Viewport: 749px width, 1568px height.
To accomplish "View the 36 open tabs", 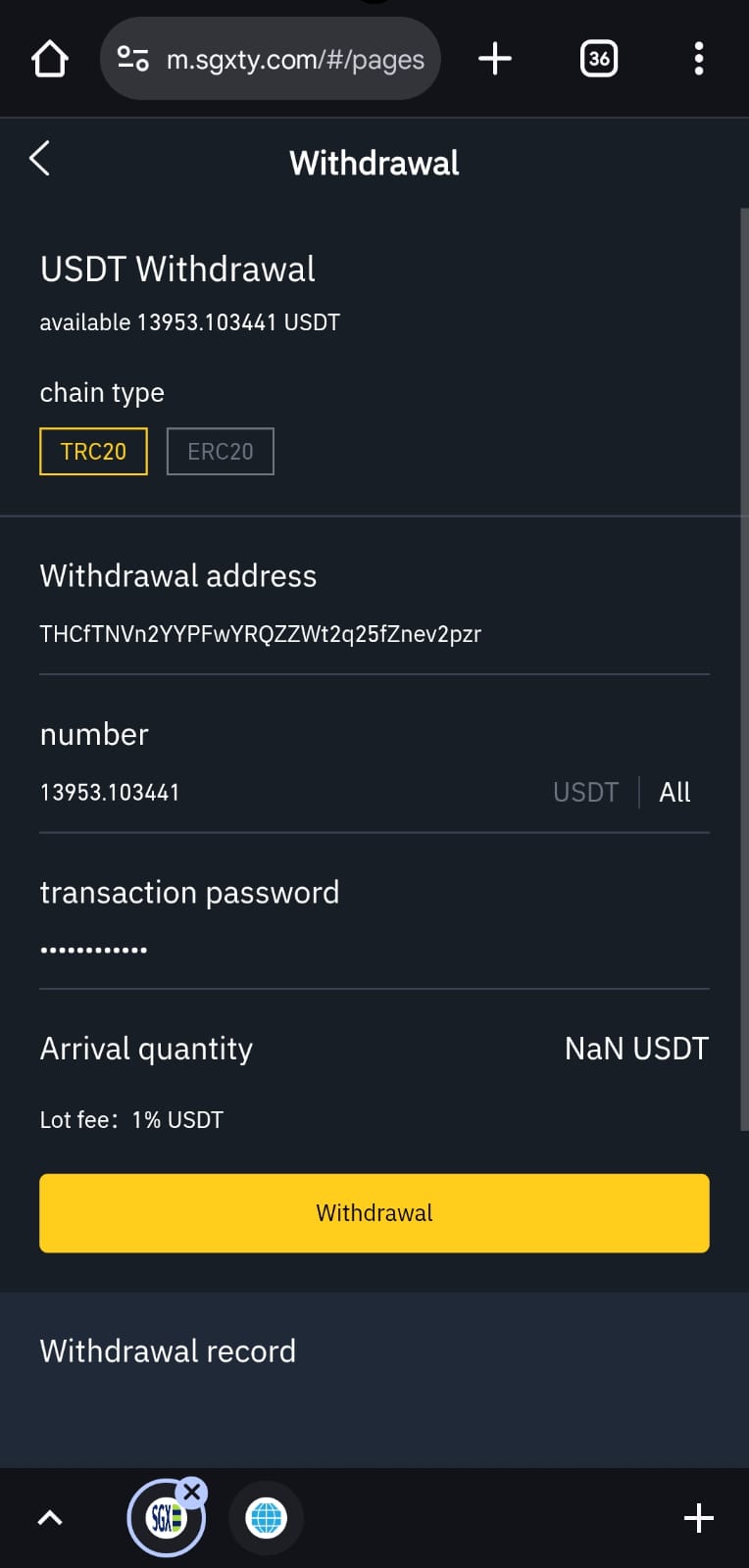I will pyautogui.click(x=599, y=59).
